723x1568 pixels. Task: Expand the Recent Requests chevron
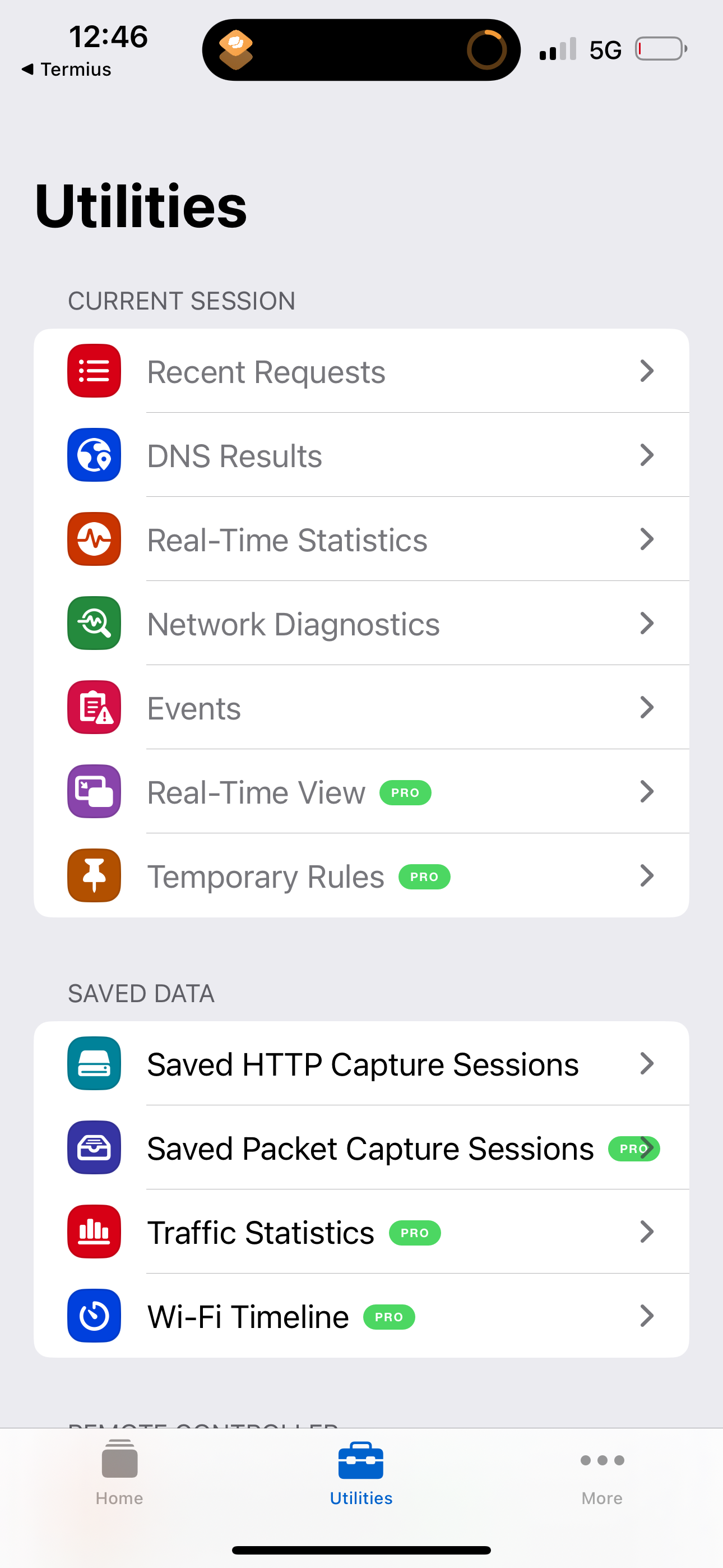pos(647,371)
